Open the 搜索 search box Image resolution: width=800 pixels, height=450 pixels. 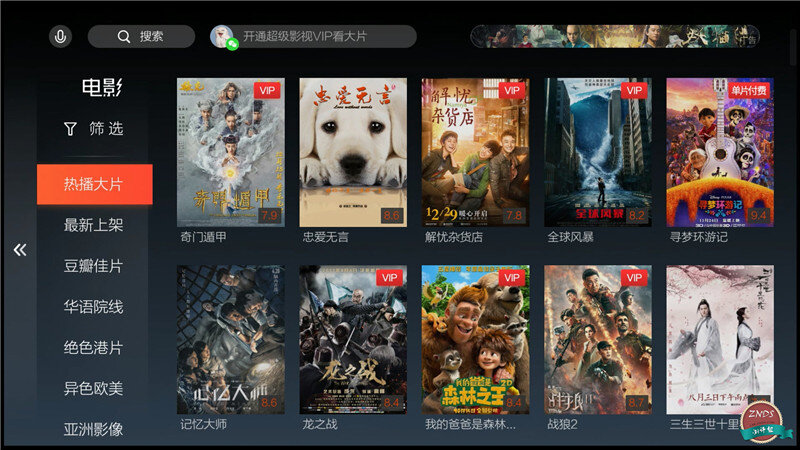(141, 37)
